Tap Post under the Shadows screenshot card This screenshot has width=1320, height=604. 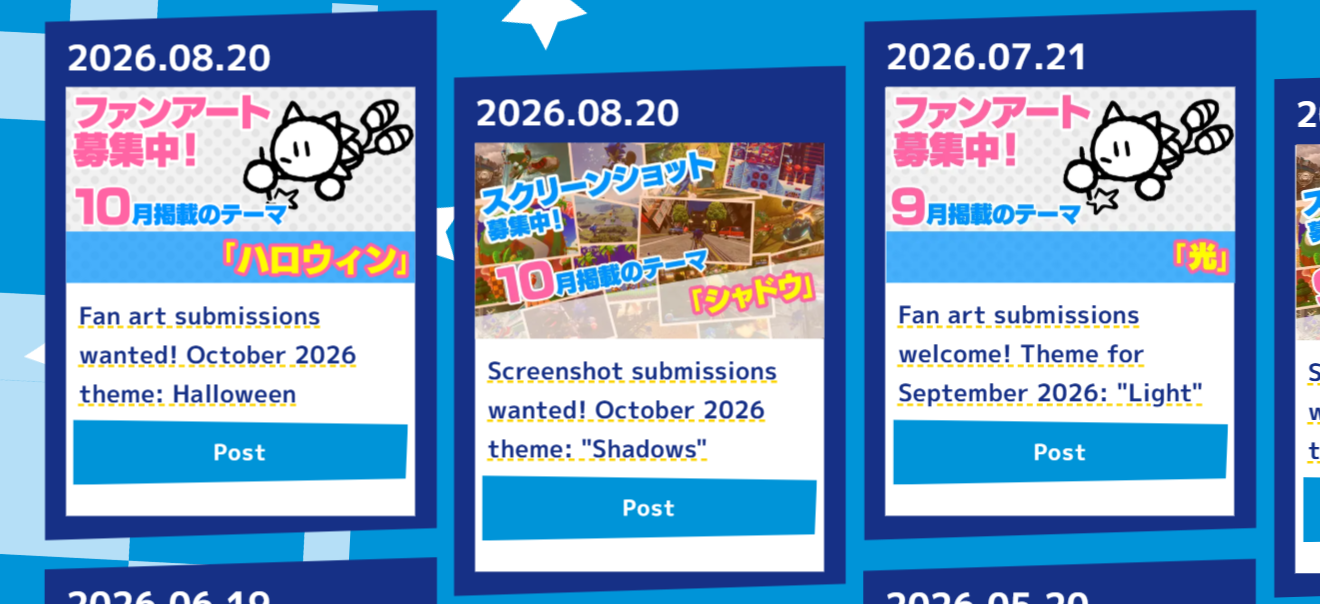pyautogui.click(x=649, y=508)
